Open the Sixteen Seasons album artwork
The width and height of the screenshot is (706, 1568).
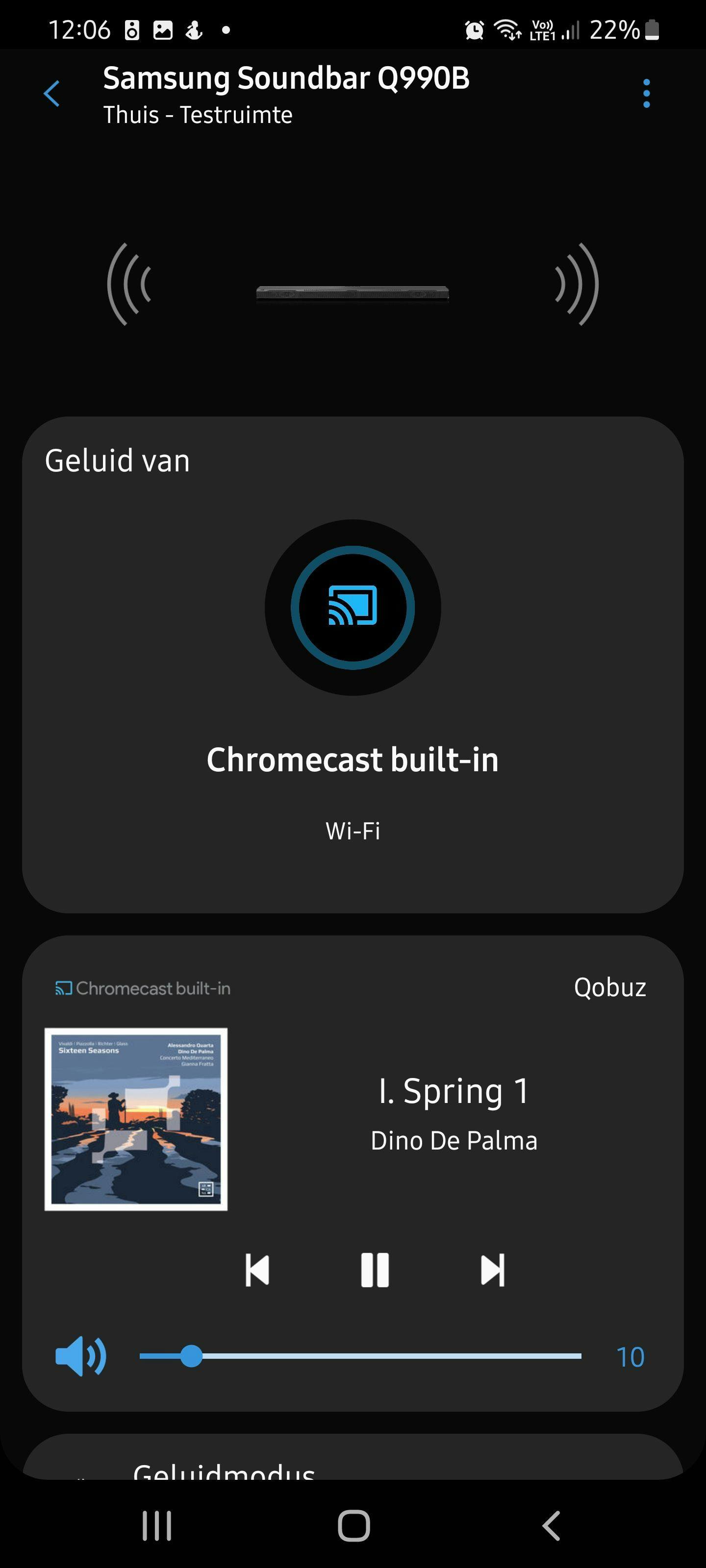pyautogui.click(x=136, y=1119)
